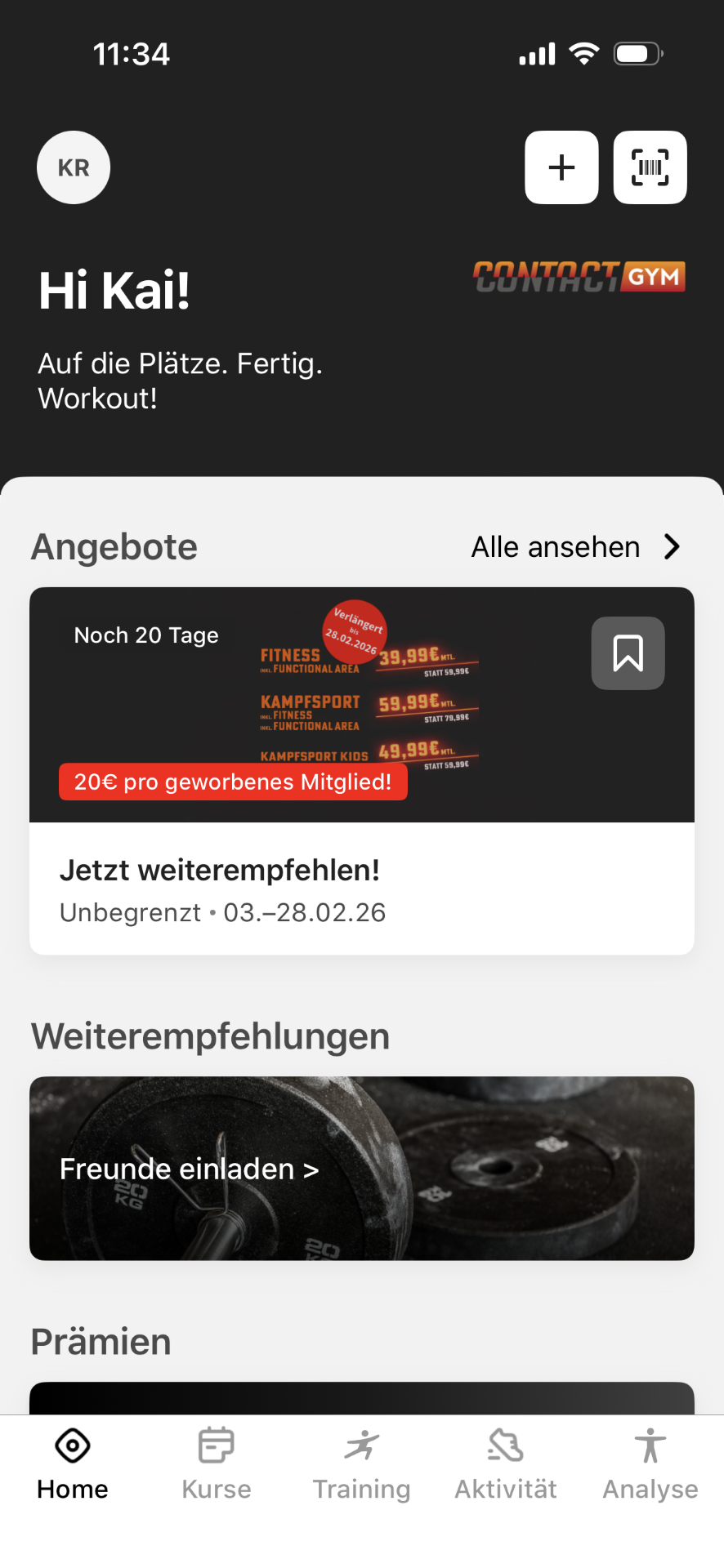This screenshot has width=724, height=1568.
Task: Bookmark the Jetzt weiterempfehlen offer
Action: pyautogui.click(x=628, y=653)
